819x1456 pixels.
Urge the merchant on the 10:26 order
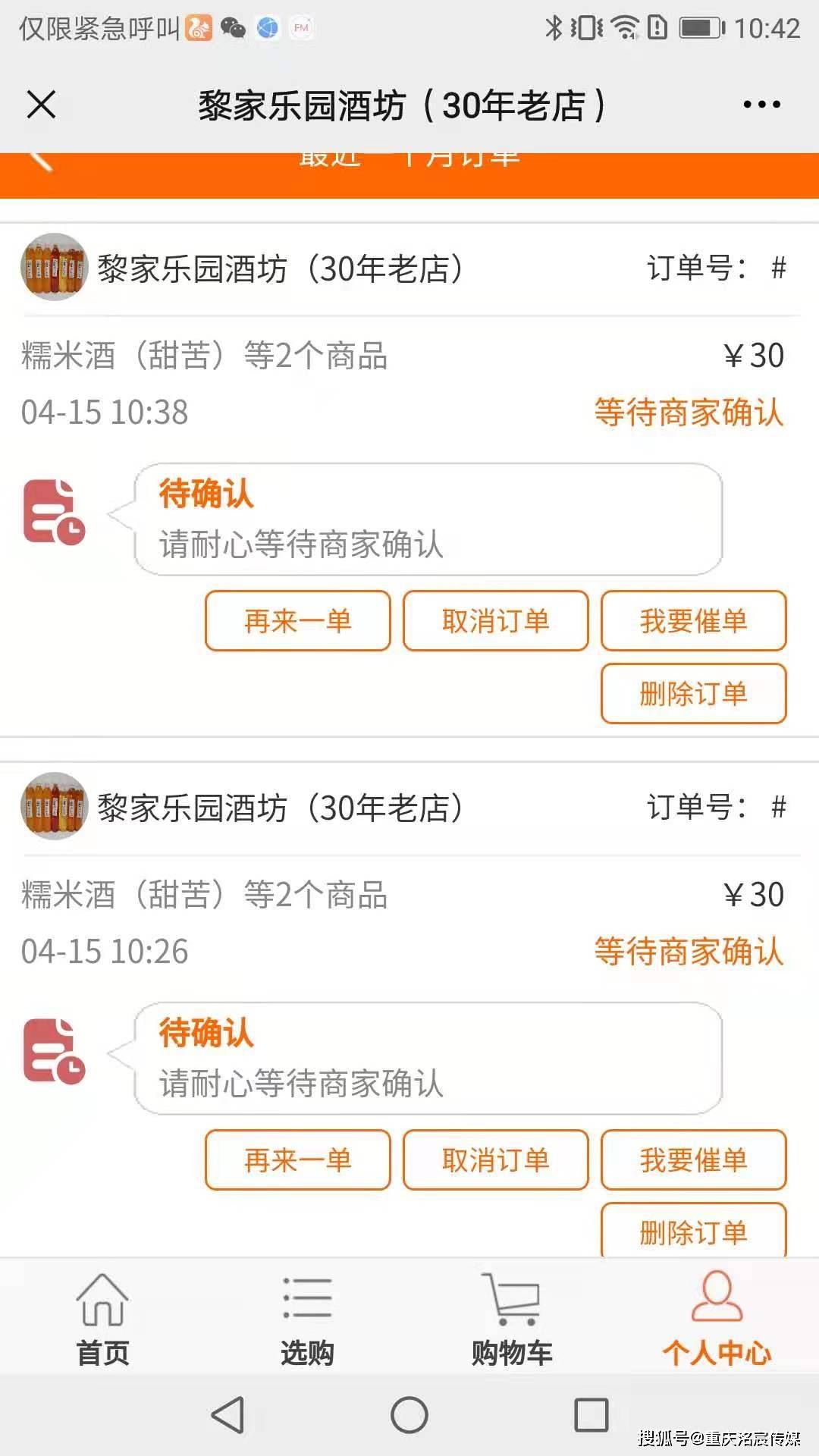click(x=693, y=1160)
